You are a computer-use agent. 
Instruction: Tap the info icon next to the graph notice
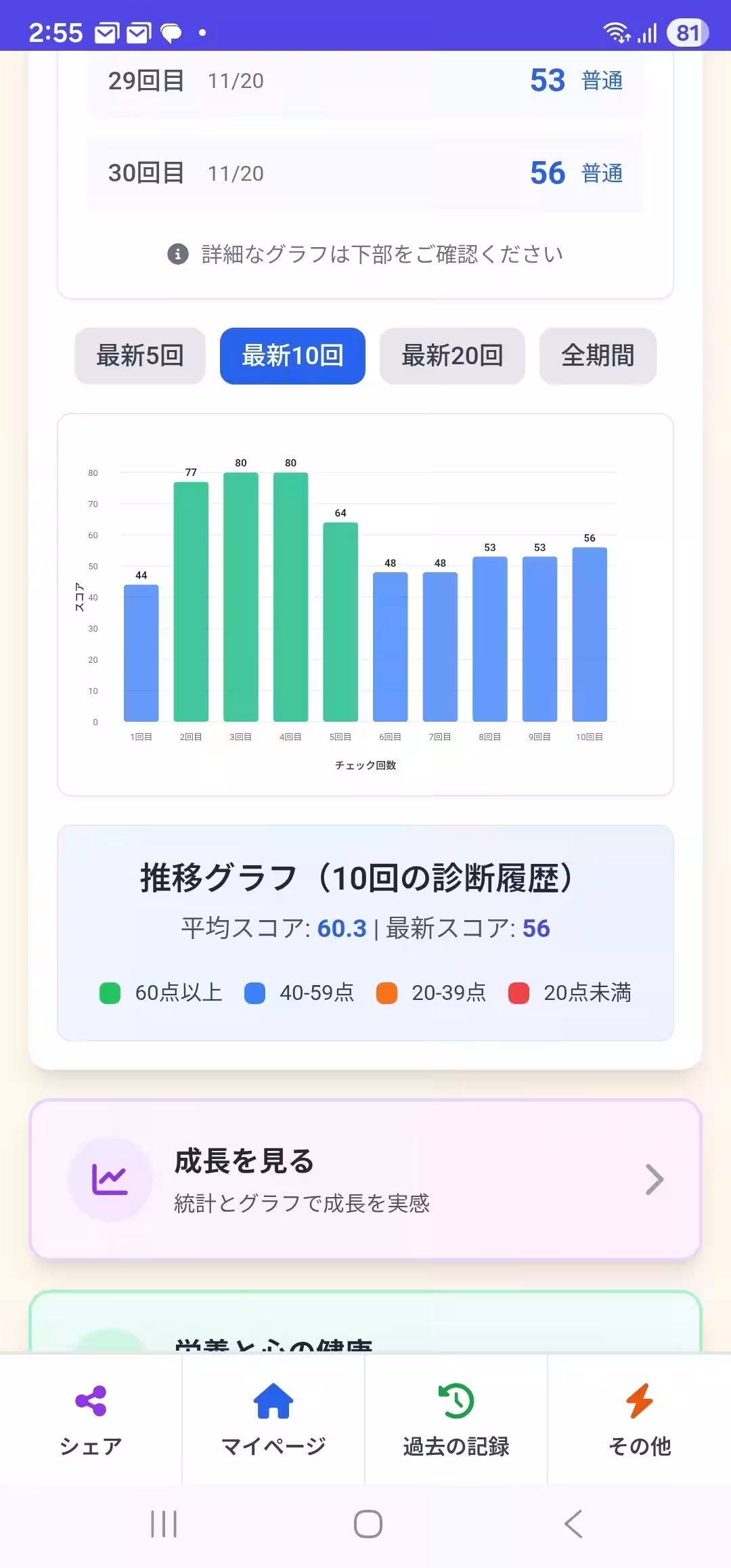click(x=177, y=253)
